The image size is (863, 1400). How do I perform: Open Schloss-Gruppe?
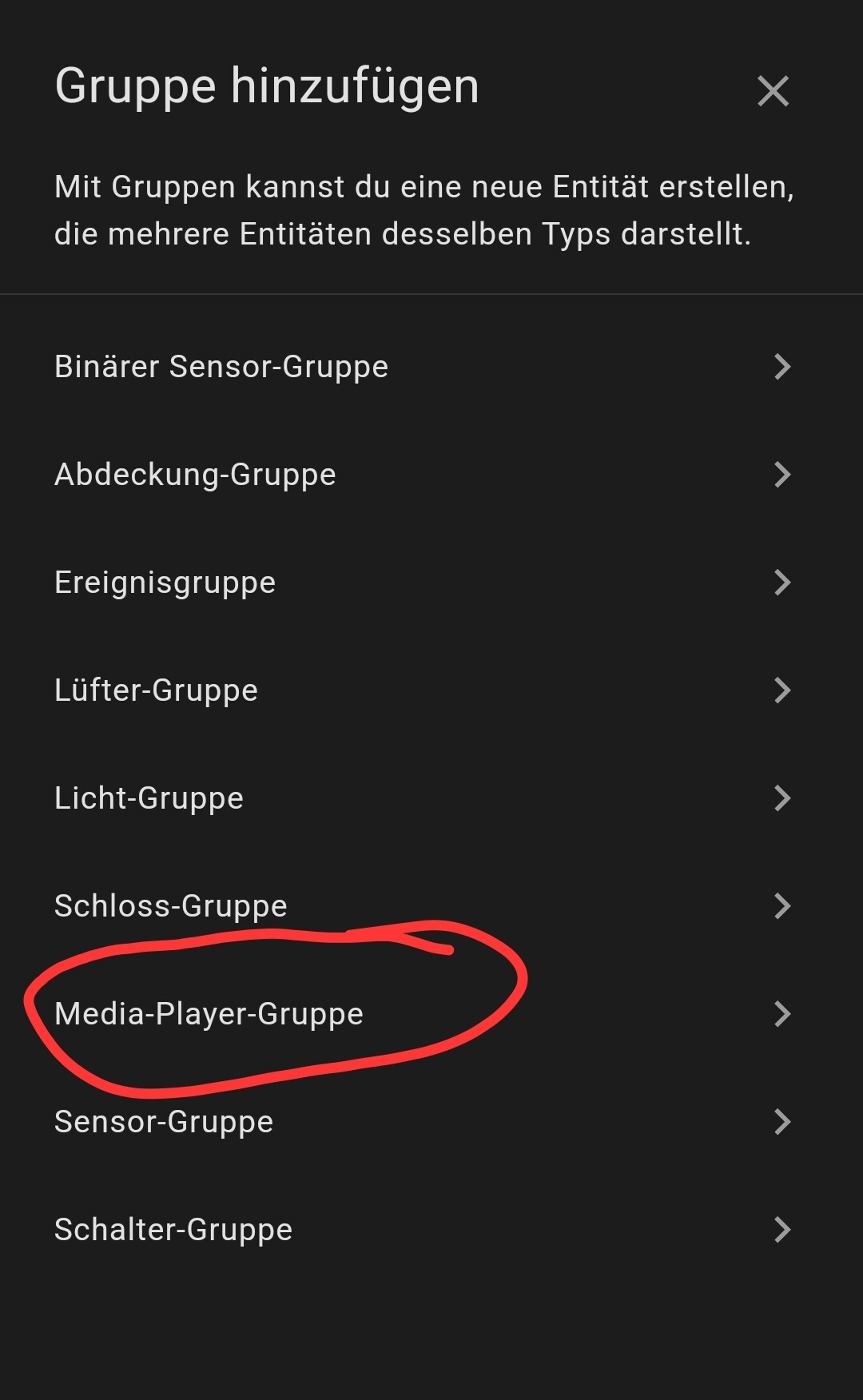coord(431,906)
